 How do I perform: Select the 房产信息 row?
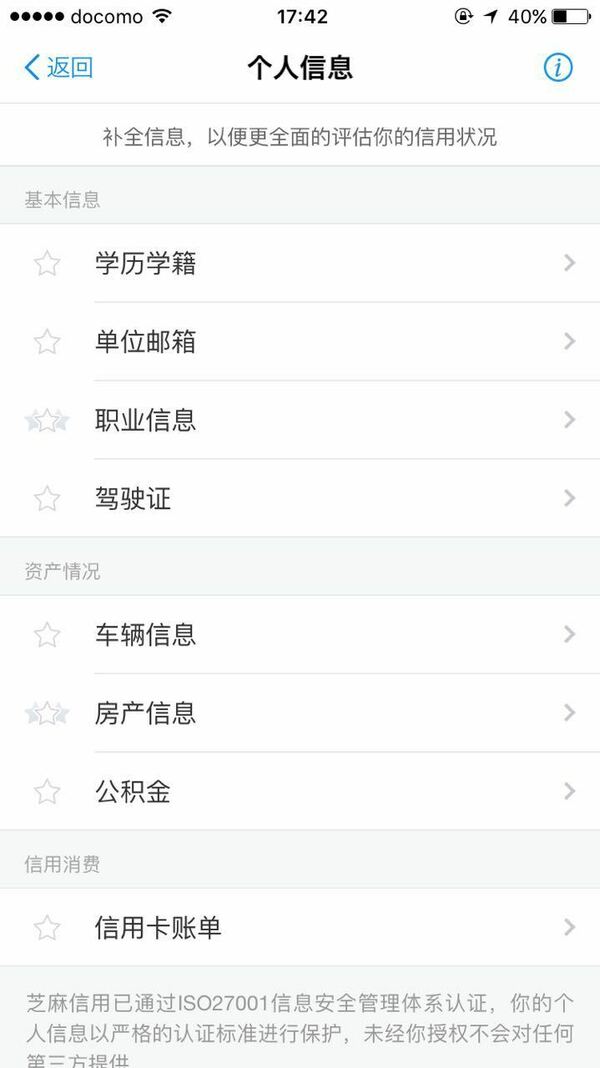(300, 713)
